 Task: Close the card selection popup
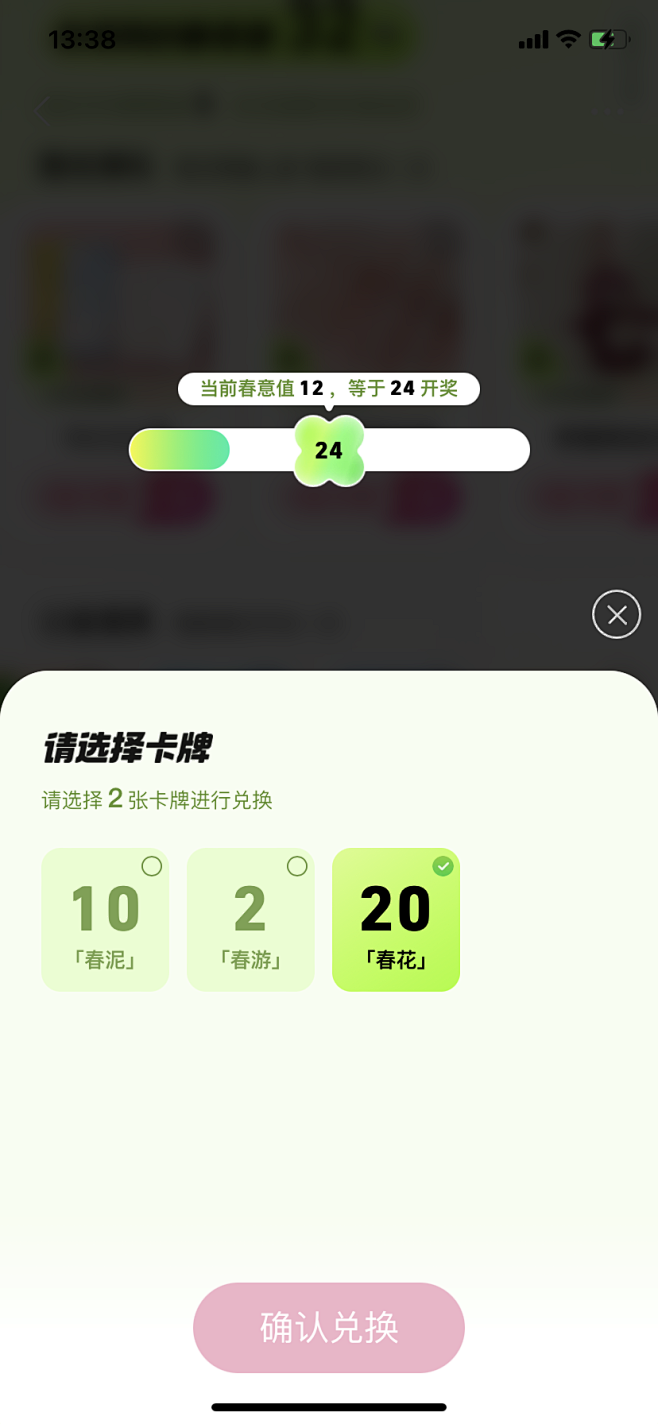point(616,615)
